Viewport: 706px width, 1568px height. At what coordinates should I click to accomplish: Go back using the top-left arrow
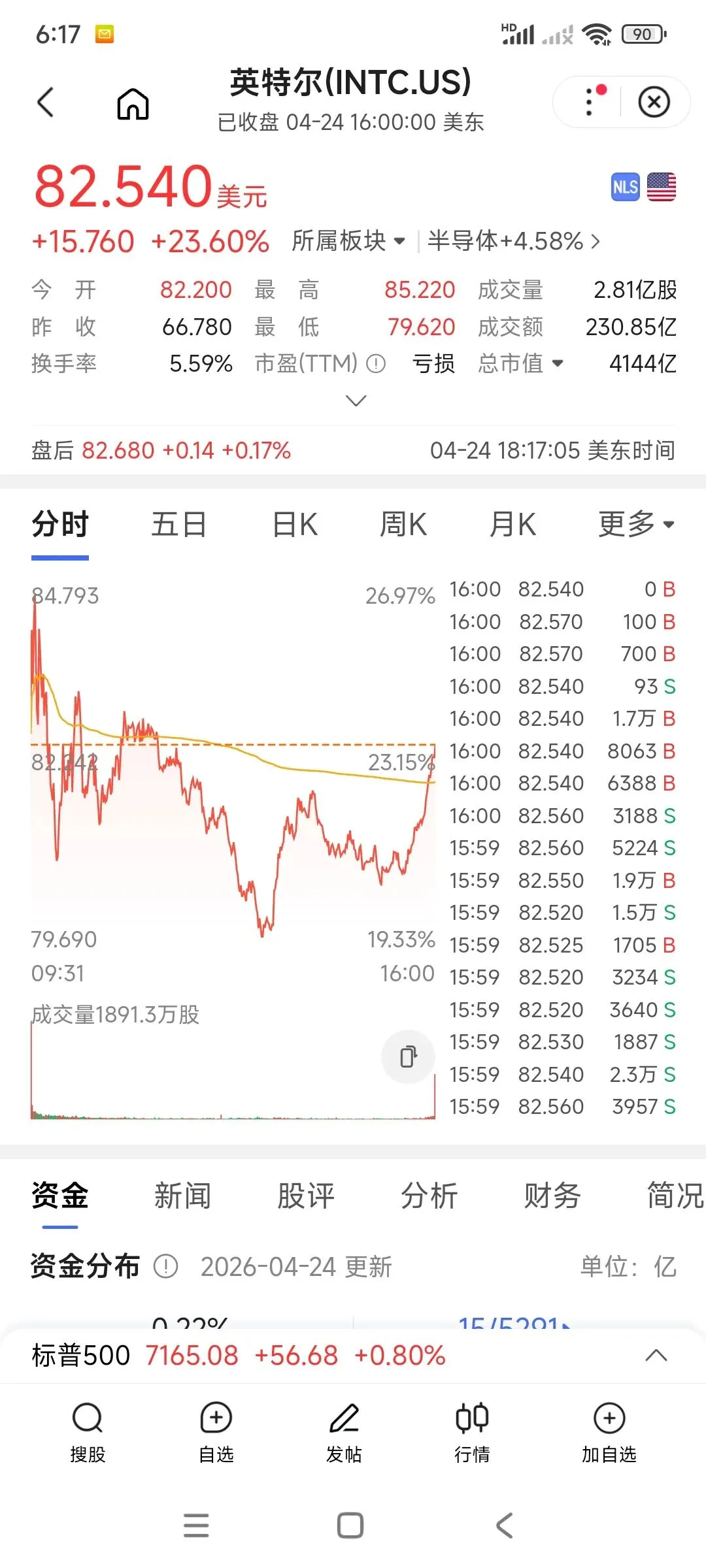tap(45, 103)
